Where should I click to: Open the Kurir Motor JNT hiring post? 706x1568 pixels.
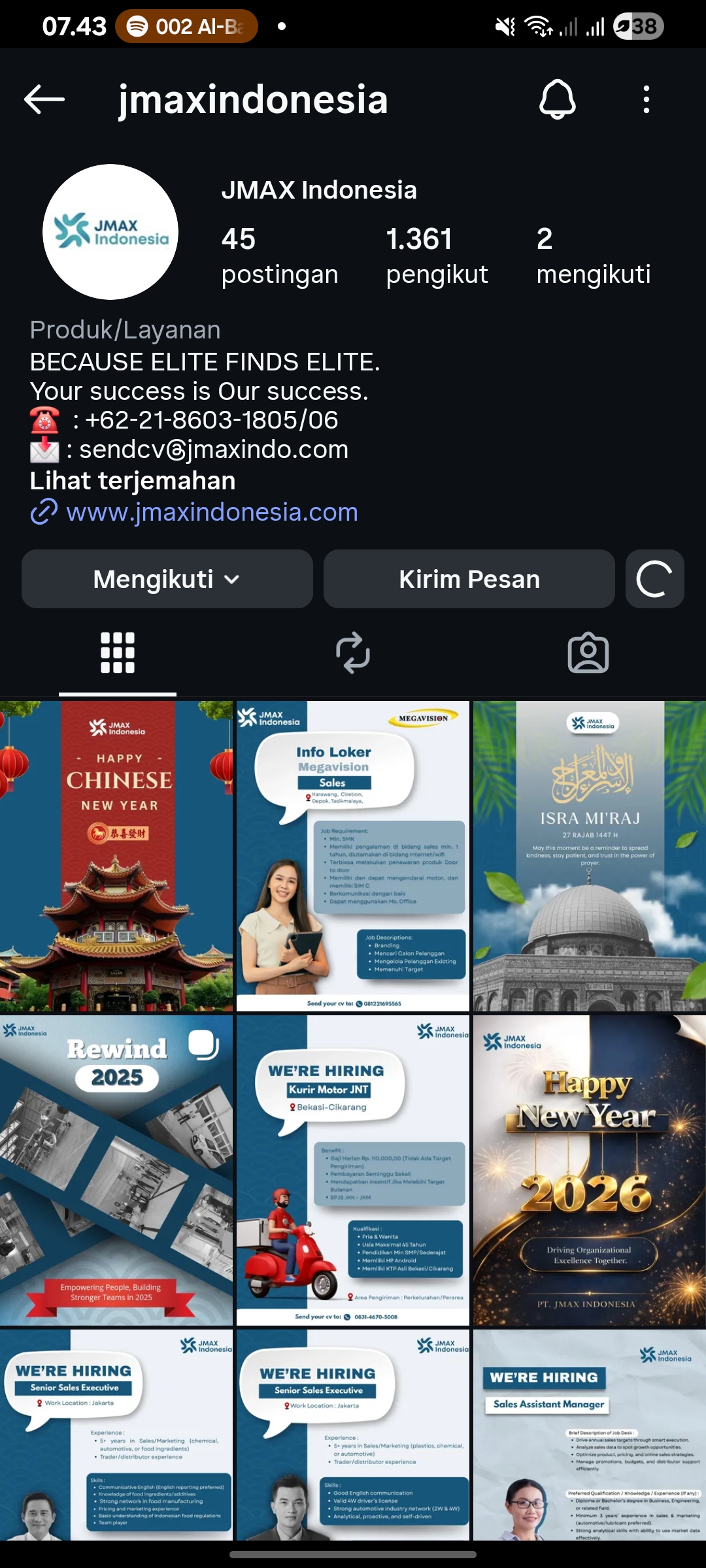[x=353, y=1170]
